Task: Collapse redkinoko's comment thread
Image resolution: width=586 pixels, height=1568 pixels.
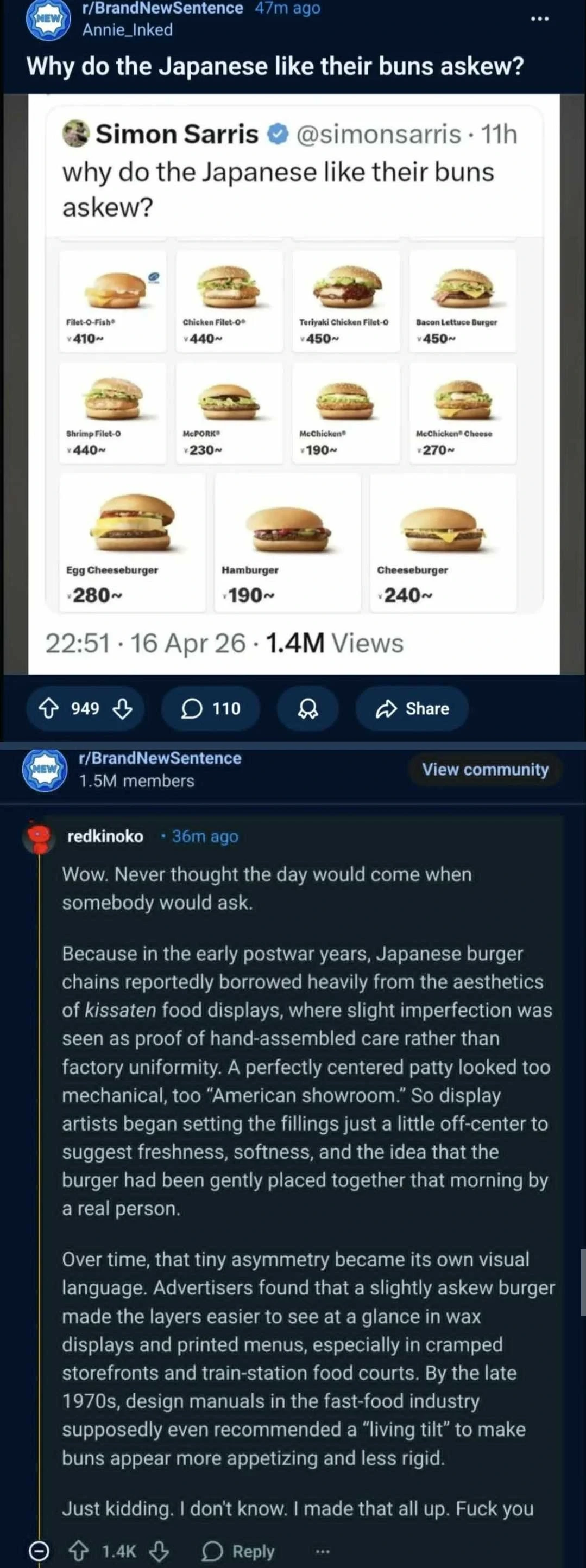Action: tap(40, 1551)
